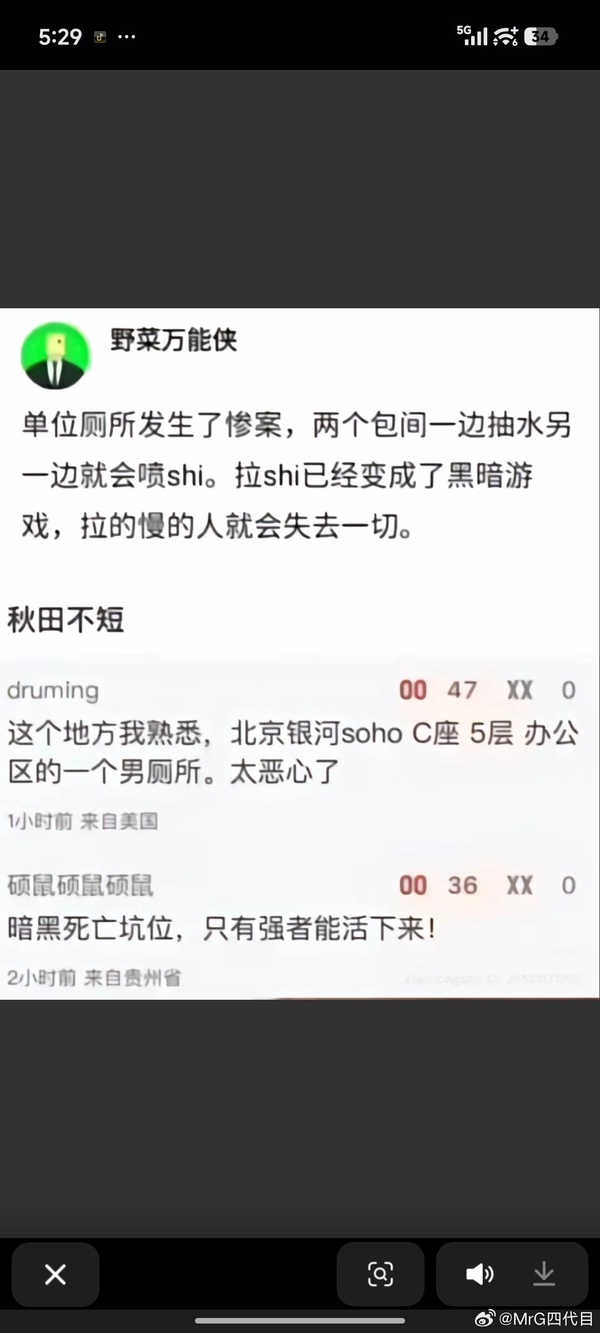
Task: Open the image search scan icon
Action: tap(380, 1274)
